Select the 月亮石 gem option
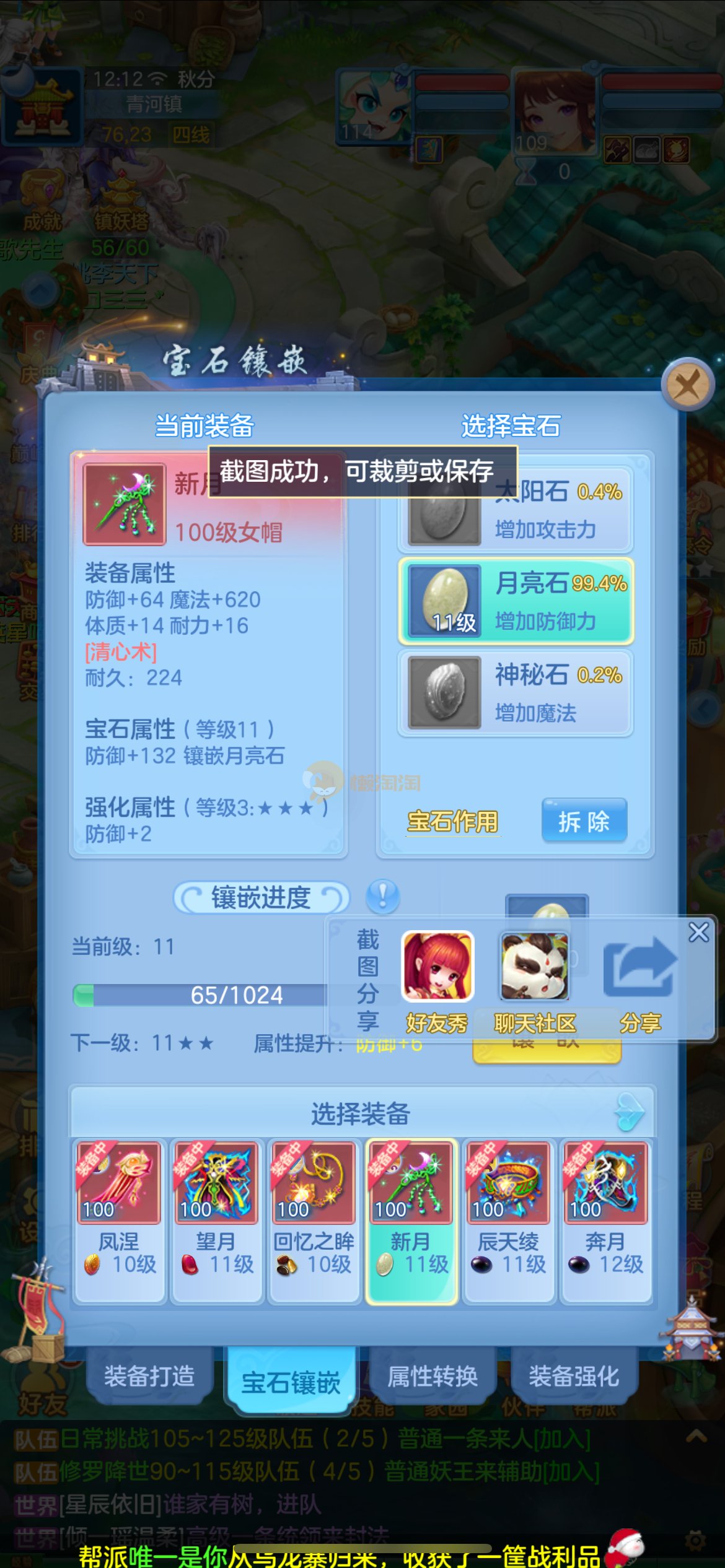Image resolution: width=725 pixels, height=1568 pixels. click(515, 601)
